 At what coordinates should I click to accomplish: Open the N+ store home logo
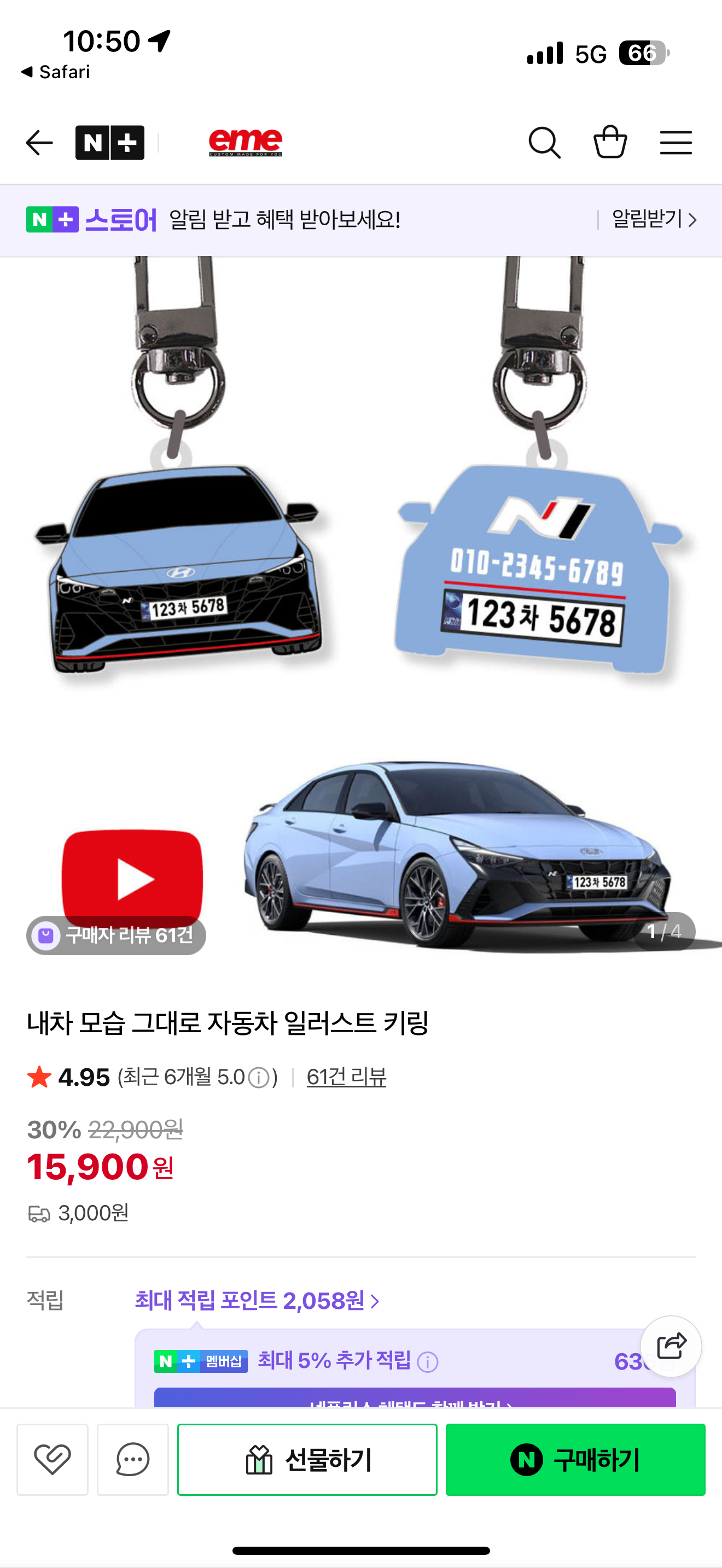click(x=109, y=143)
